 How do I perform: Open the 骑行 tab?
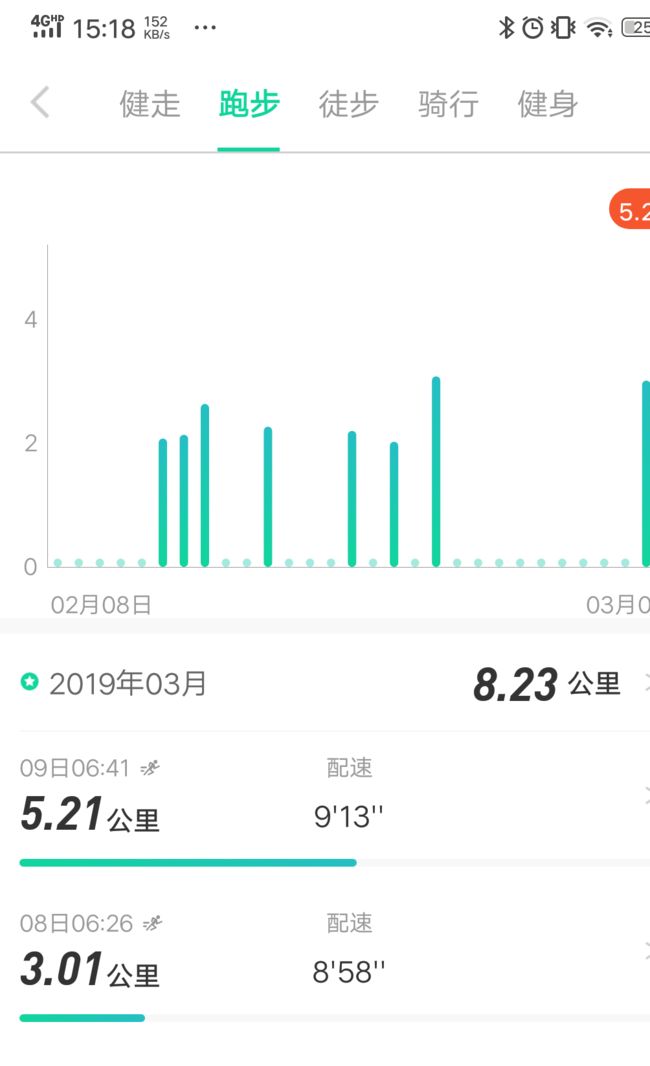[x=448, y=104]
